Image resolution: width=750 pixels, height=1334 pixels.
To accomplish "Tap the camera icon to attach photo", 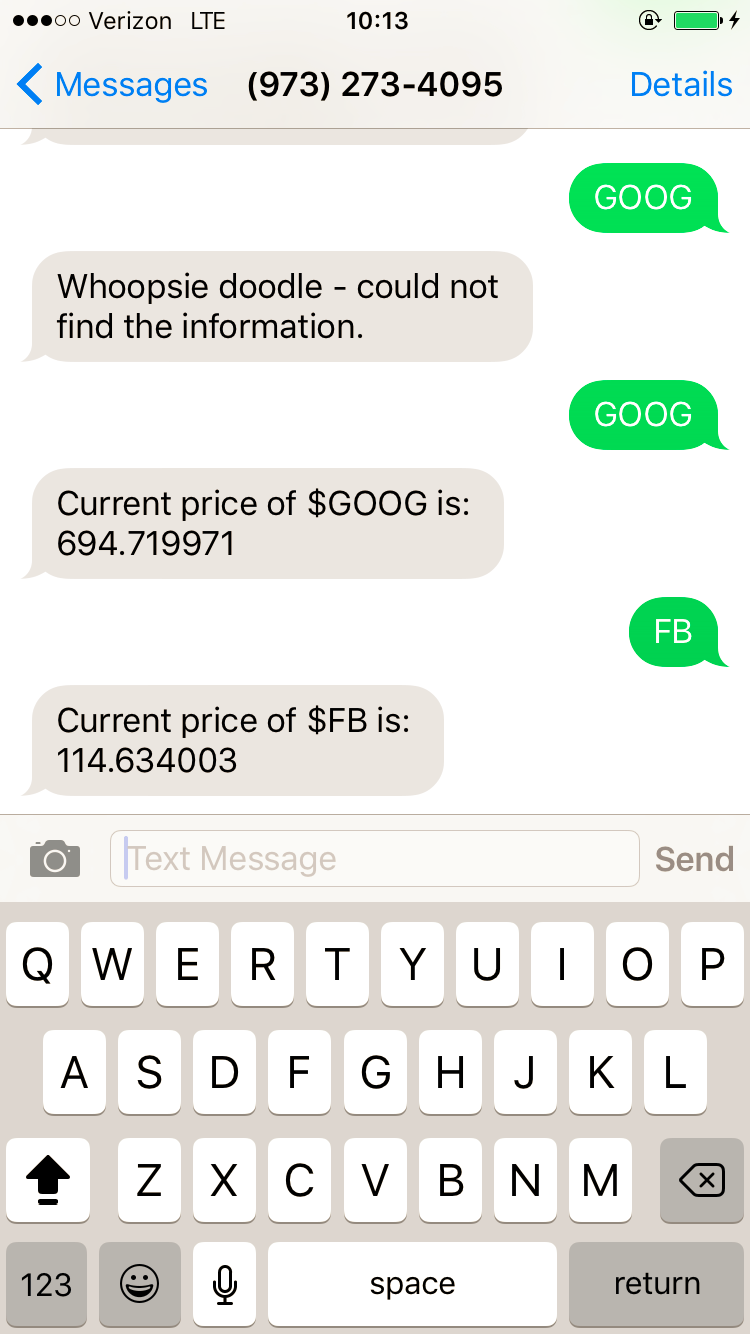I will click(x=55, y=858).
